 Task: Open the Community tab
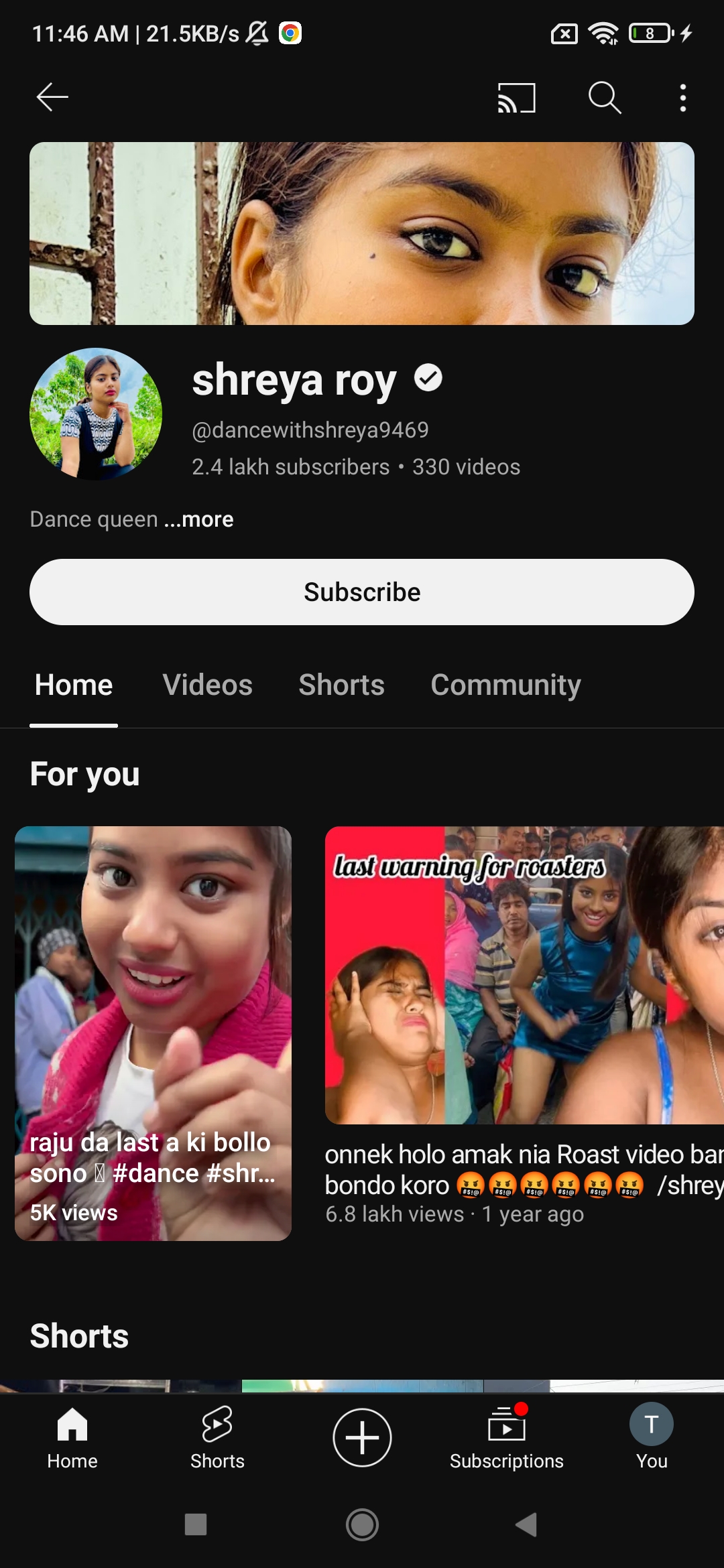[505, 685]
